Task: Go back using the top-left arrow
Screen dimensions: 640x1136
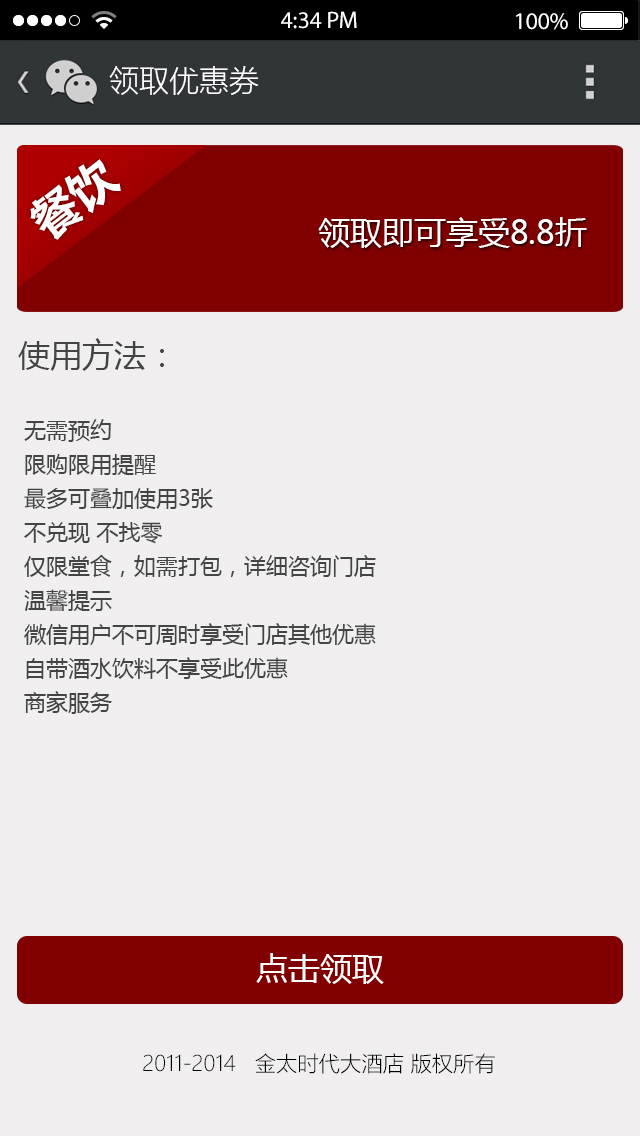Action: (x=24, y=82)
